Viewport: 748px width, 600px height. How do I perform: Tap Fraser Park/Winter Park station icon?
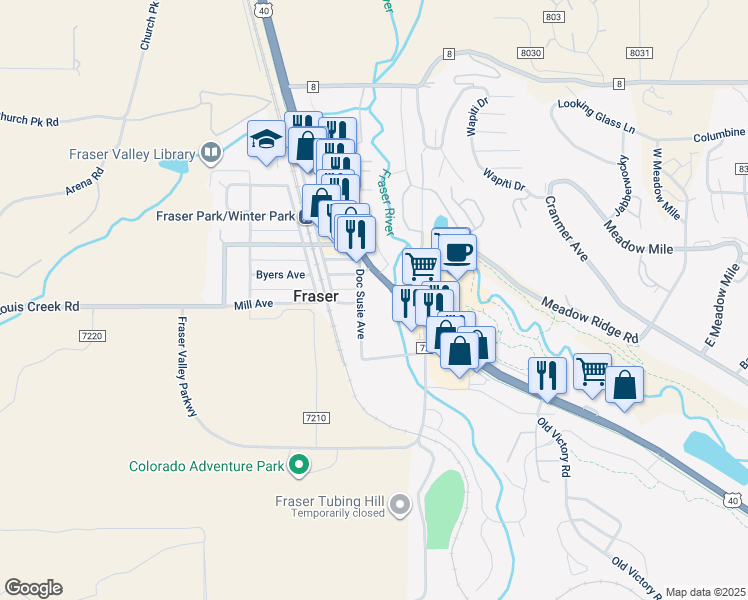[x=305, y=217]
